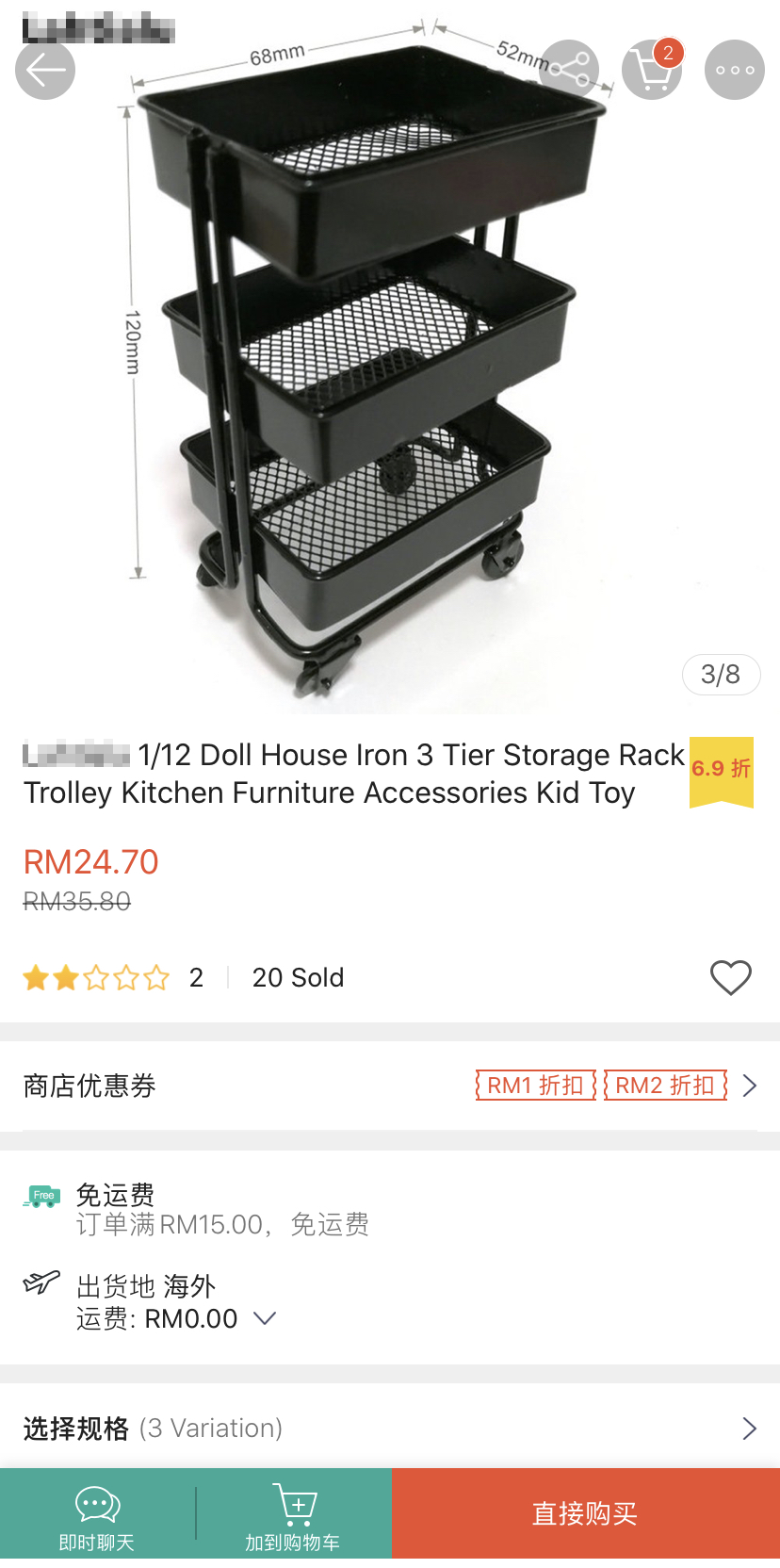Image resolution: width=780 pixels, height=1568 pixels.
Task: Add product to favorites with heart icon
Action: click(x=730, y=977)
